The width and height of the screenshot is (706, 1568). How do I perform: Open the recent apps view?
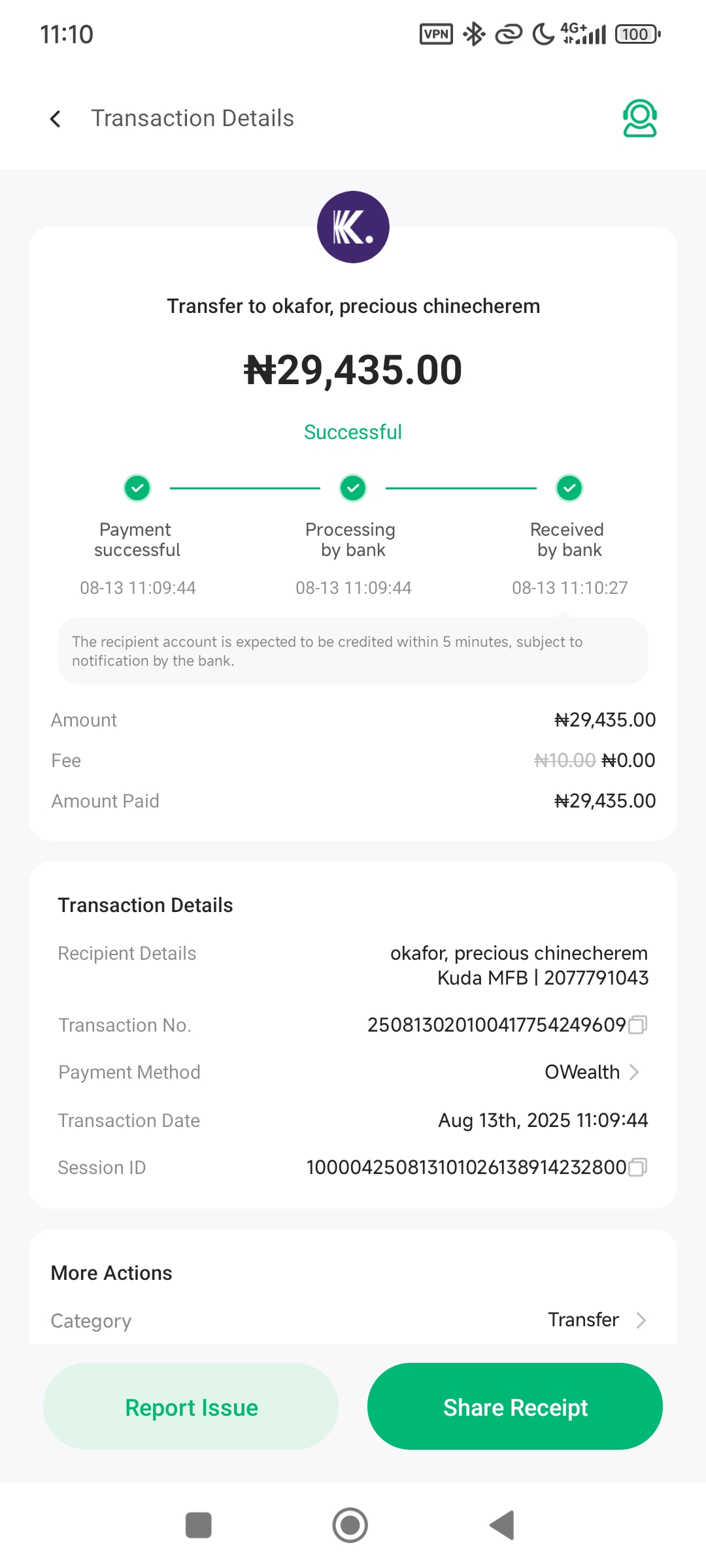point(199,1526)
